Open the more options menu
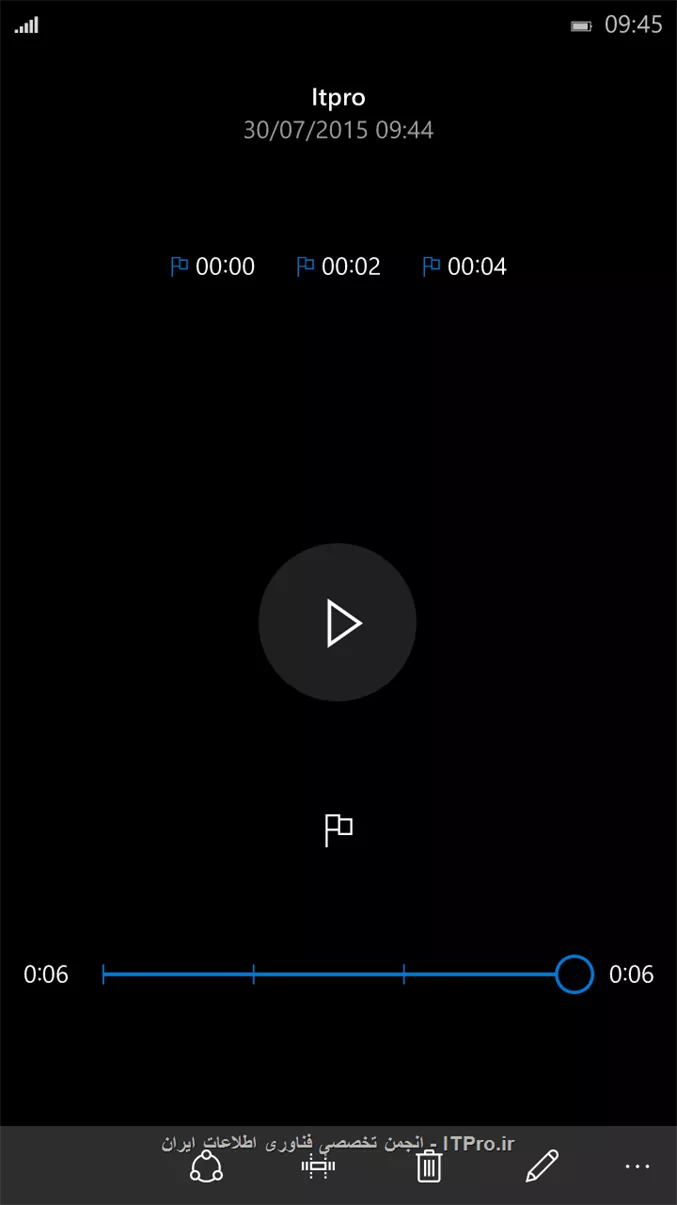Image resolution: width=677 pixels, height=1205 pixels. 637,1166
